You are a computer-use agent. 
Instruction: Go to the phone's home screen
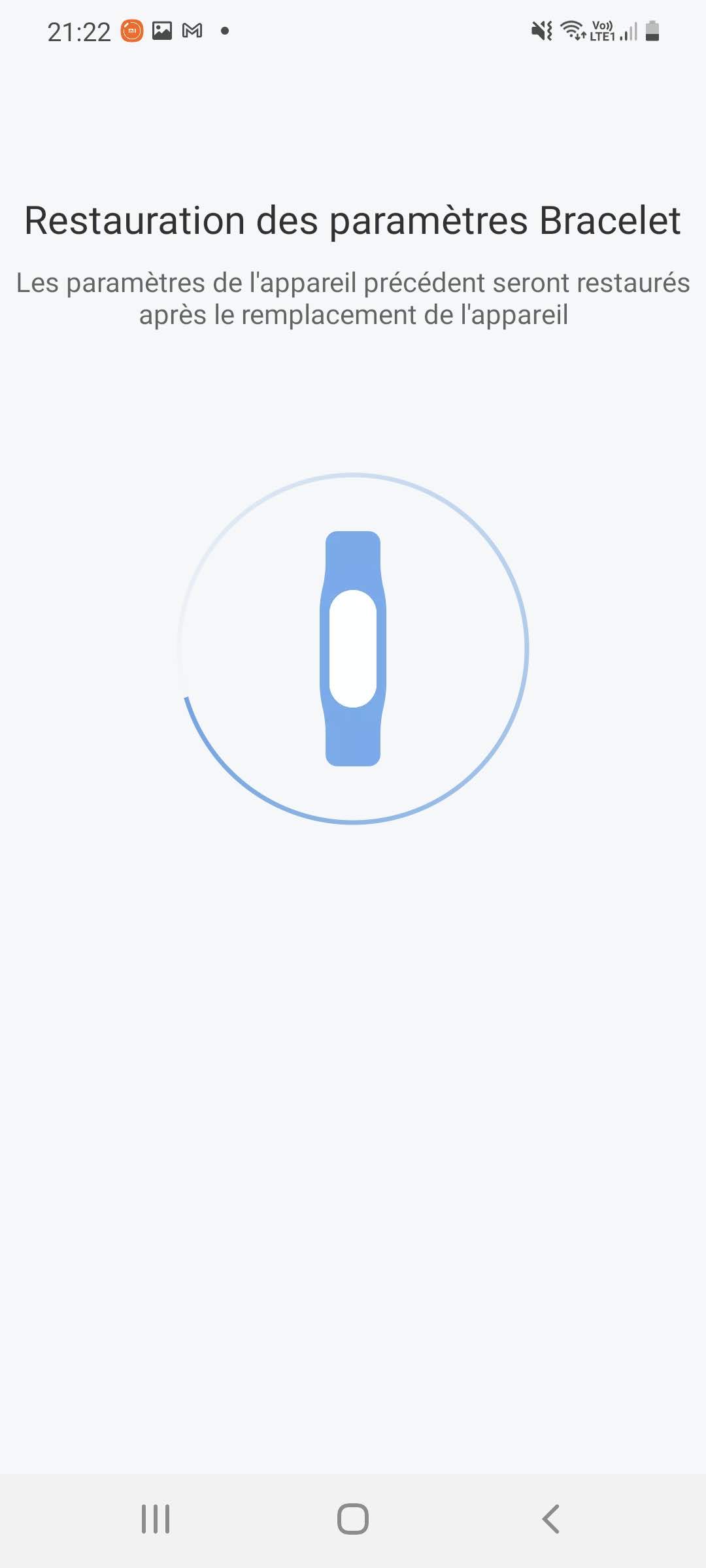point(353,1519)
